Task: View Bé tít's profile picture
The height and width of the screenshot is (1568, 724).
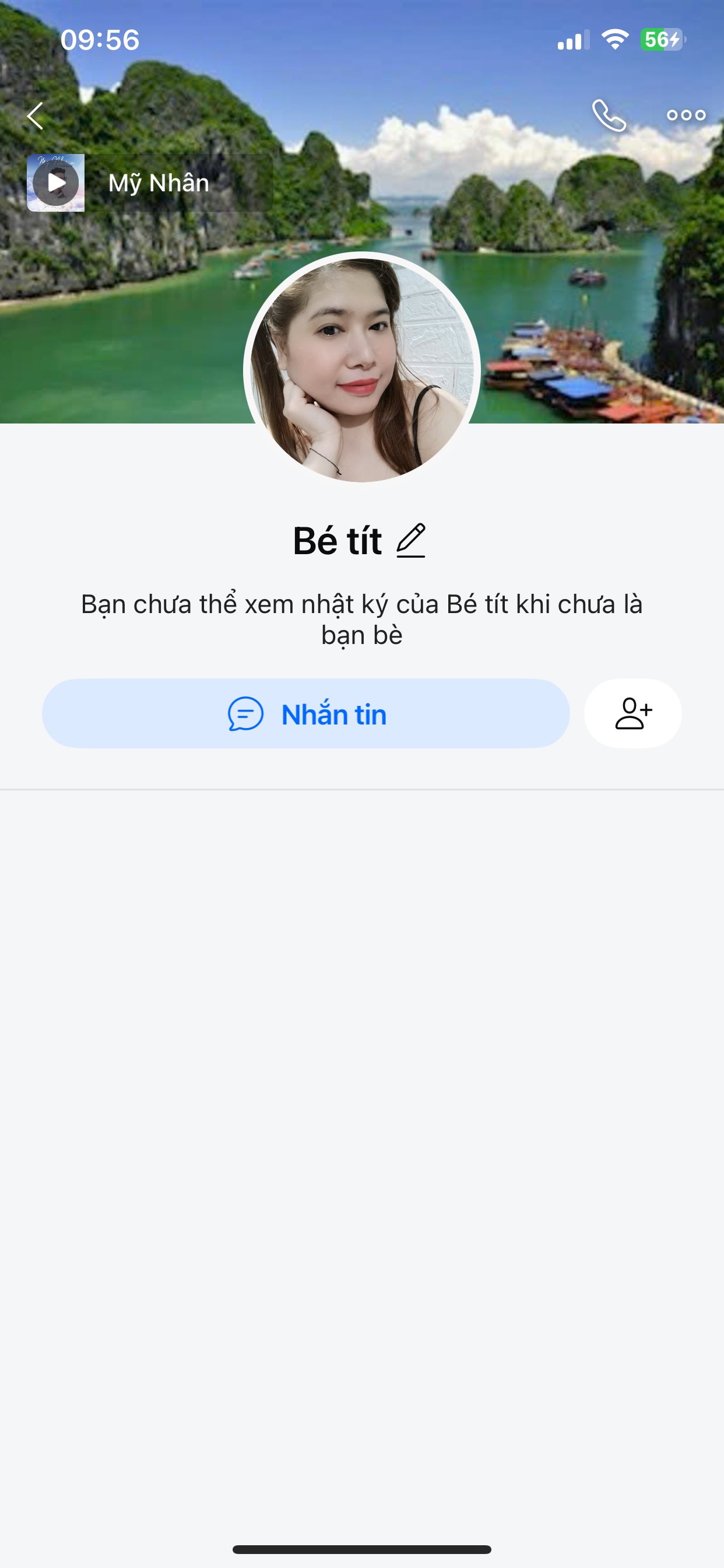Action: (x=362, y=368)
